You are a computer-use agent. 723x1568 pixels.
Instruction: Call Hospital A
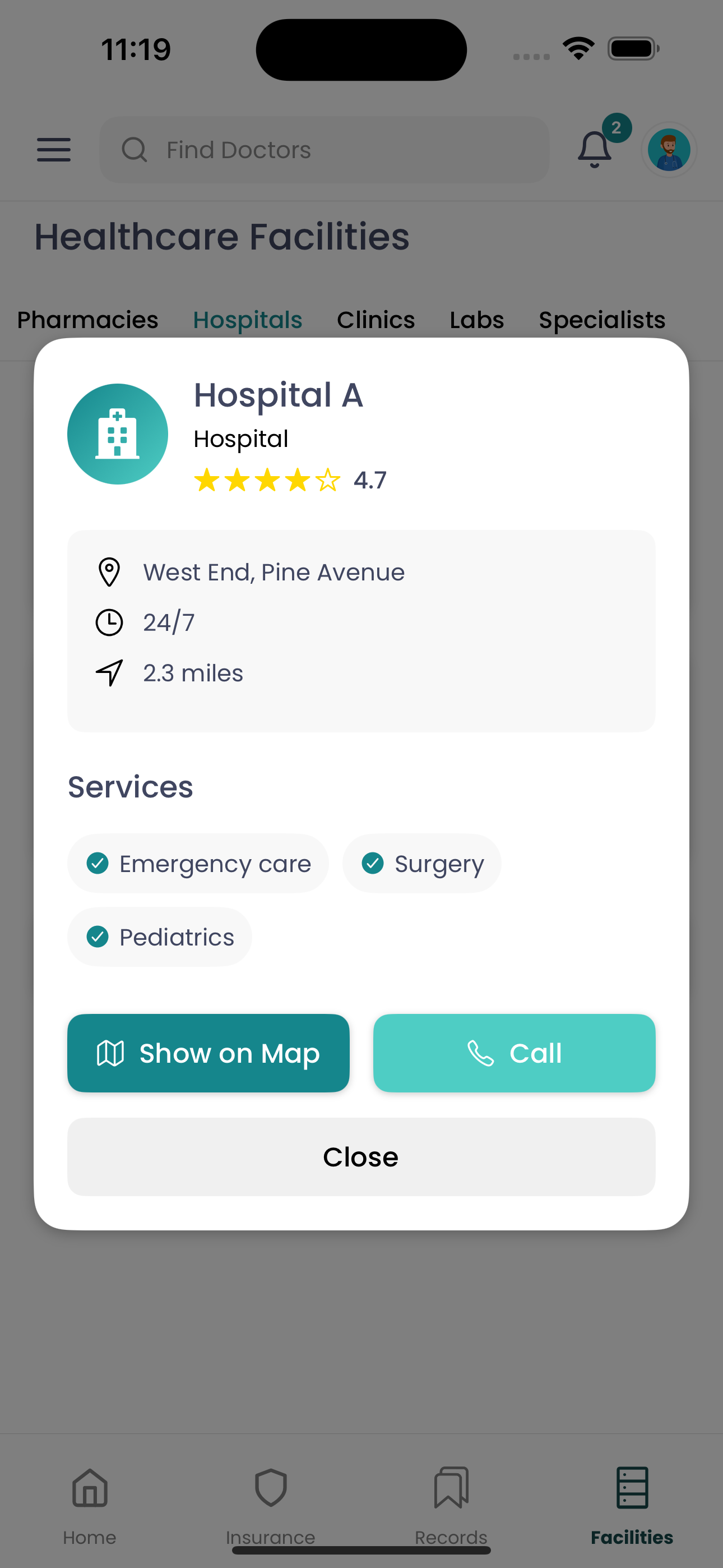click(x=513, y=1053)
